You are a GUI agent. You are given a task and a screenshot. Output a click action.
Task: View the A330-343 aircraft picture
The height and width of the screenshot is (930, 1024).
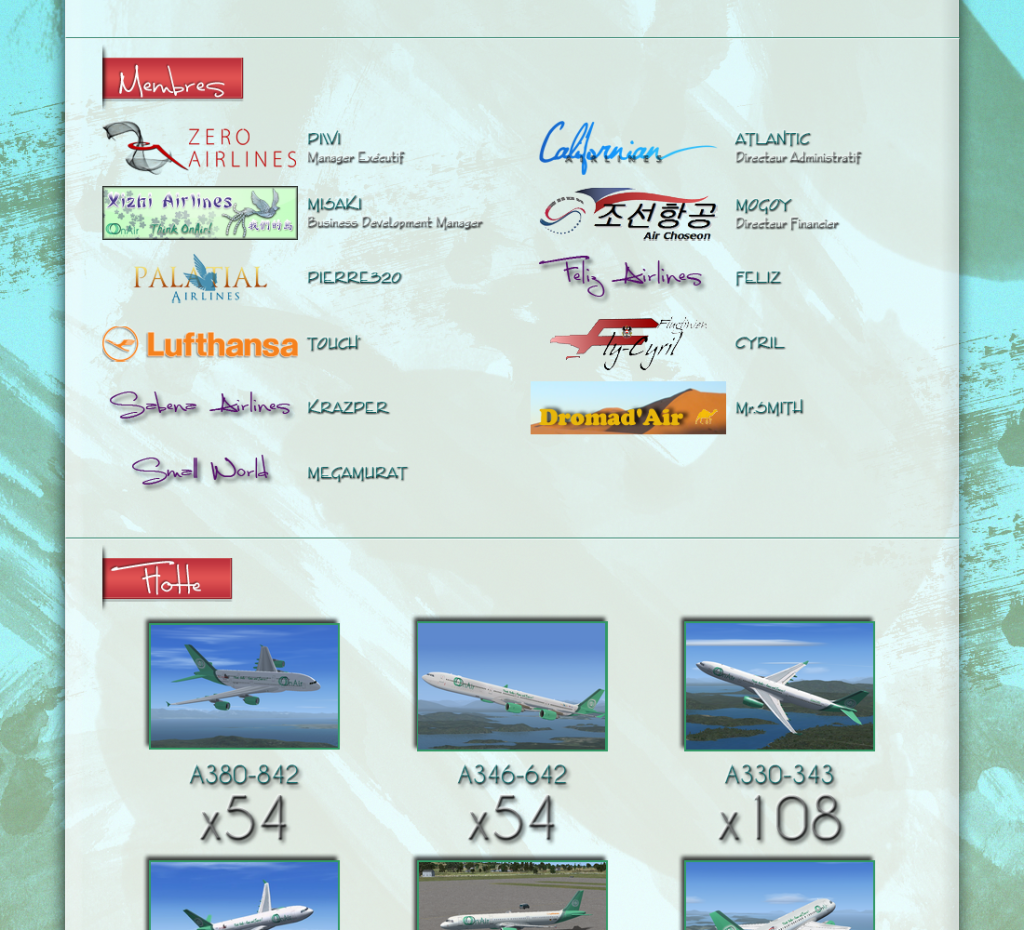click(x=779, y=686)
